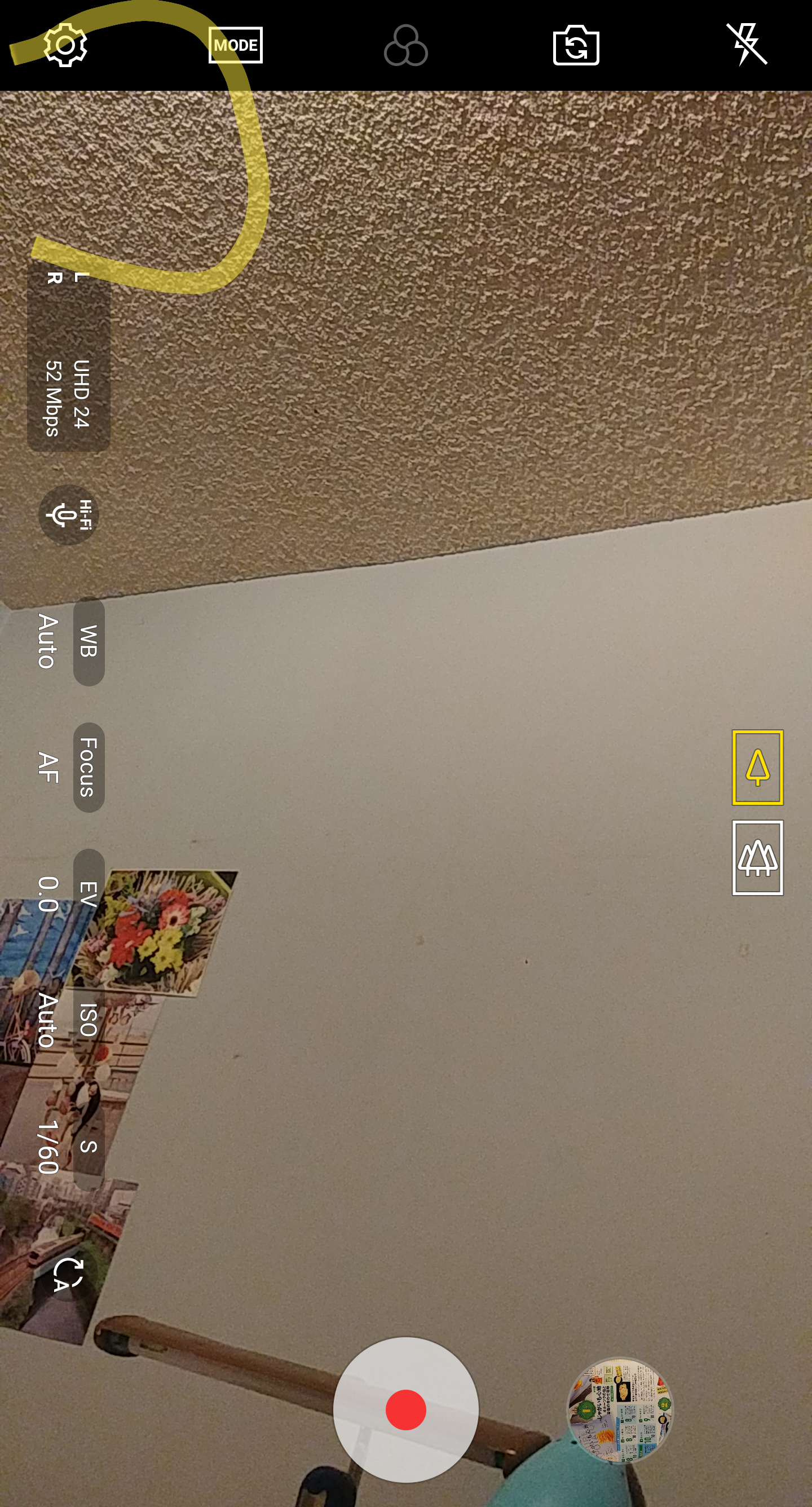Open the EV exposure control
Viewport: 812px width, 1507px height.
(x=88, y=893)
